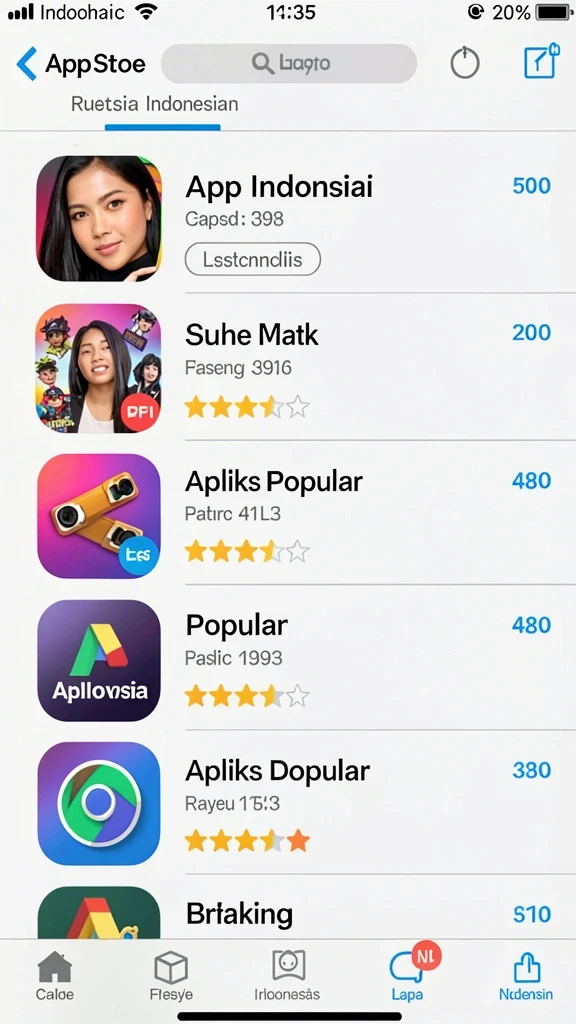
Task: Tap the circular timer icon in header
Action: pos(465,63)
